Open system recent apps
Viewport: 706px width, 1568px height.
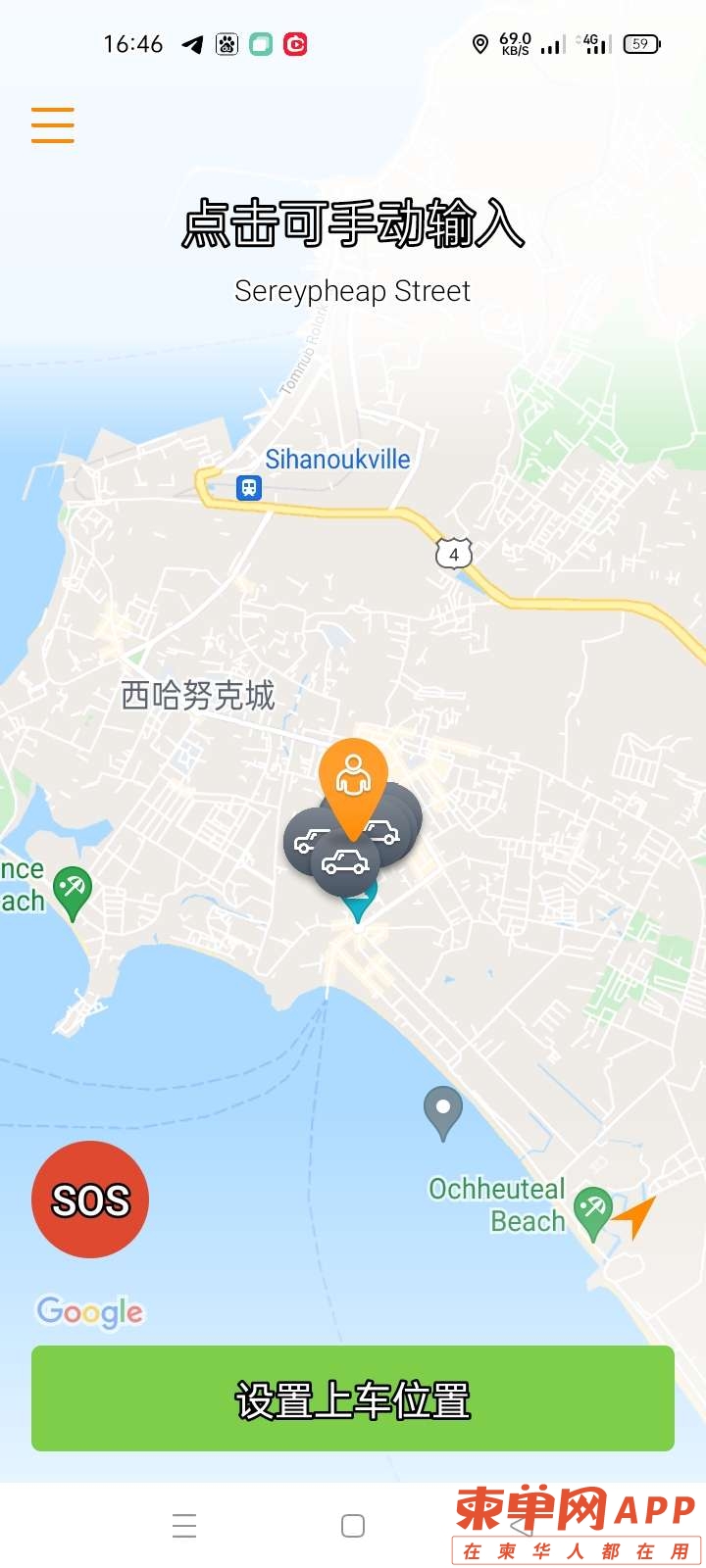point(184,1526)
